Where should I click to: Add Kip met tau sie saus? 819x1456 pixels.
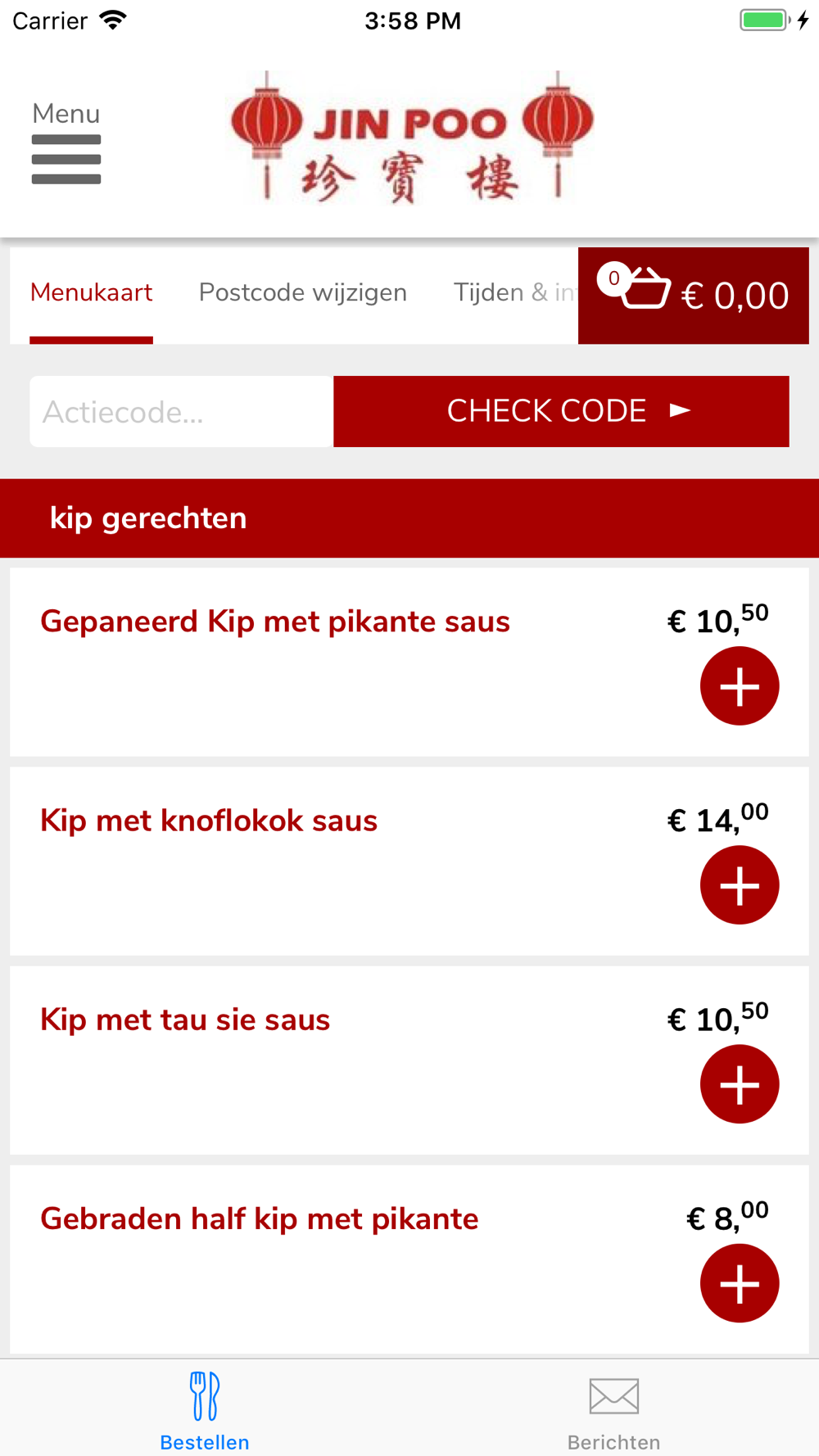point(740,1084)
